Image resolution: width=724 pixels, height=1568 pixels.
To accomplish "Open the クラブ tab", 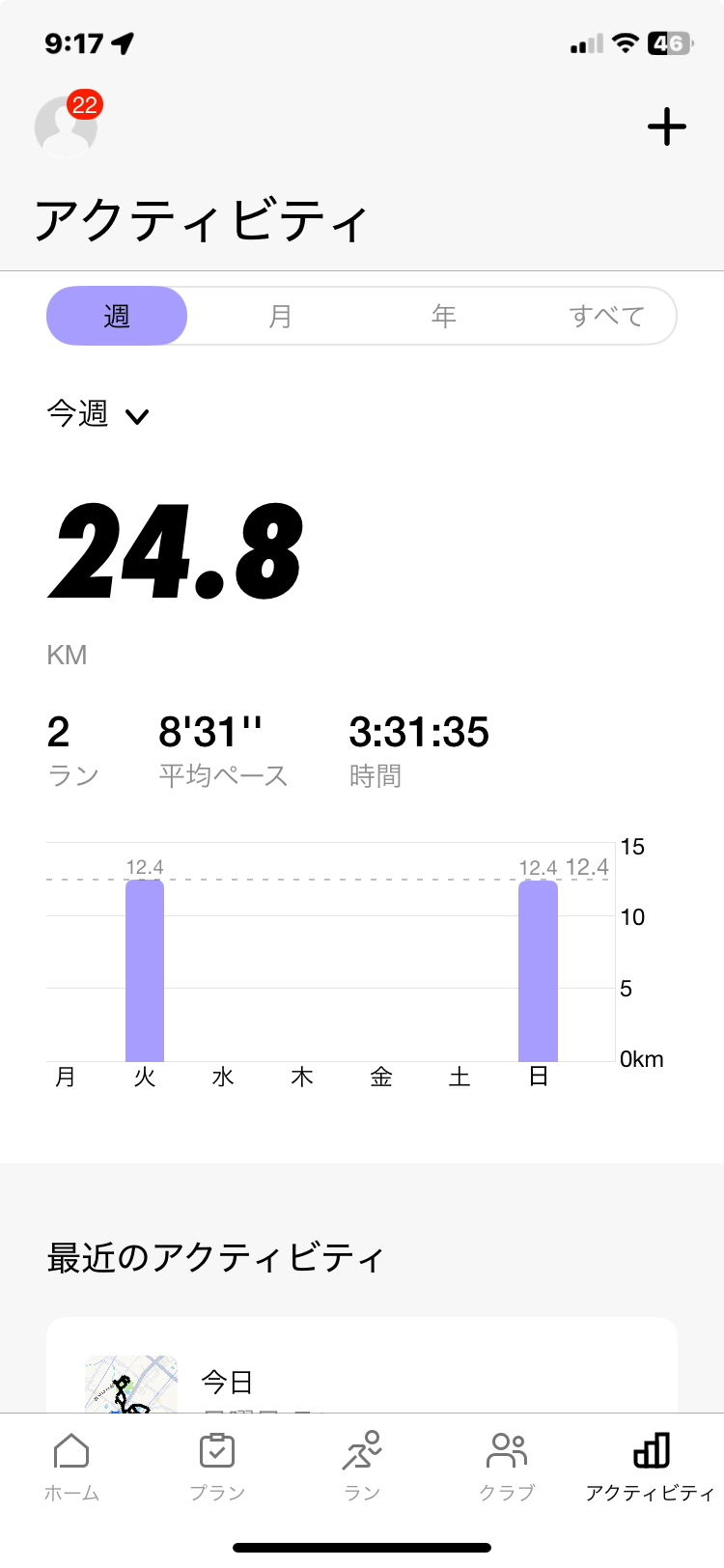I will pyautogui.click(x=507, y=1467).
